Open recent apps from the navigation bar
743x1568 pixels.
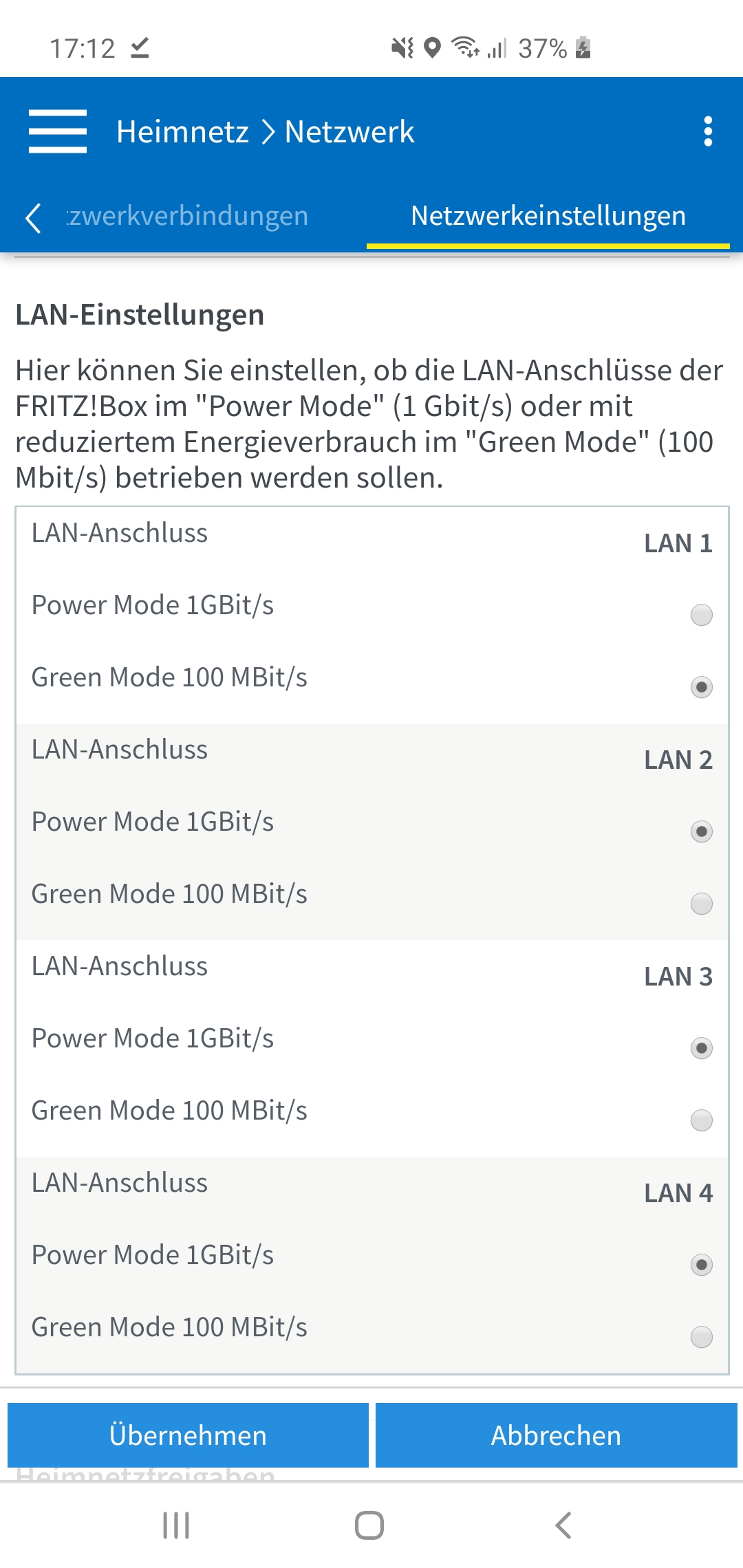pos(176,1525)
